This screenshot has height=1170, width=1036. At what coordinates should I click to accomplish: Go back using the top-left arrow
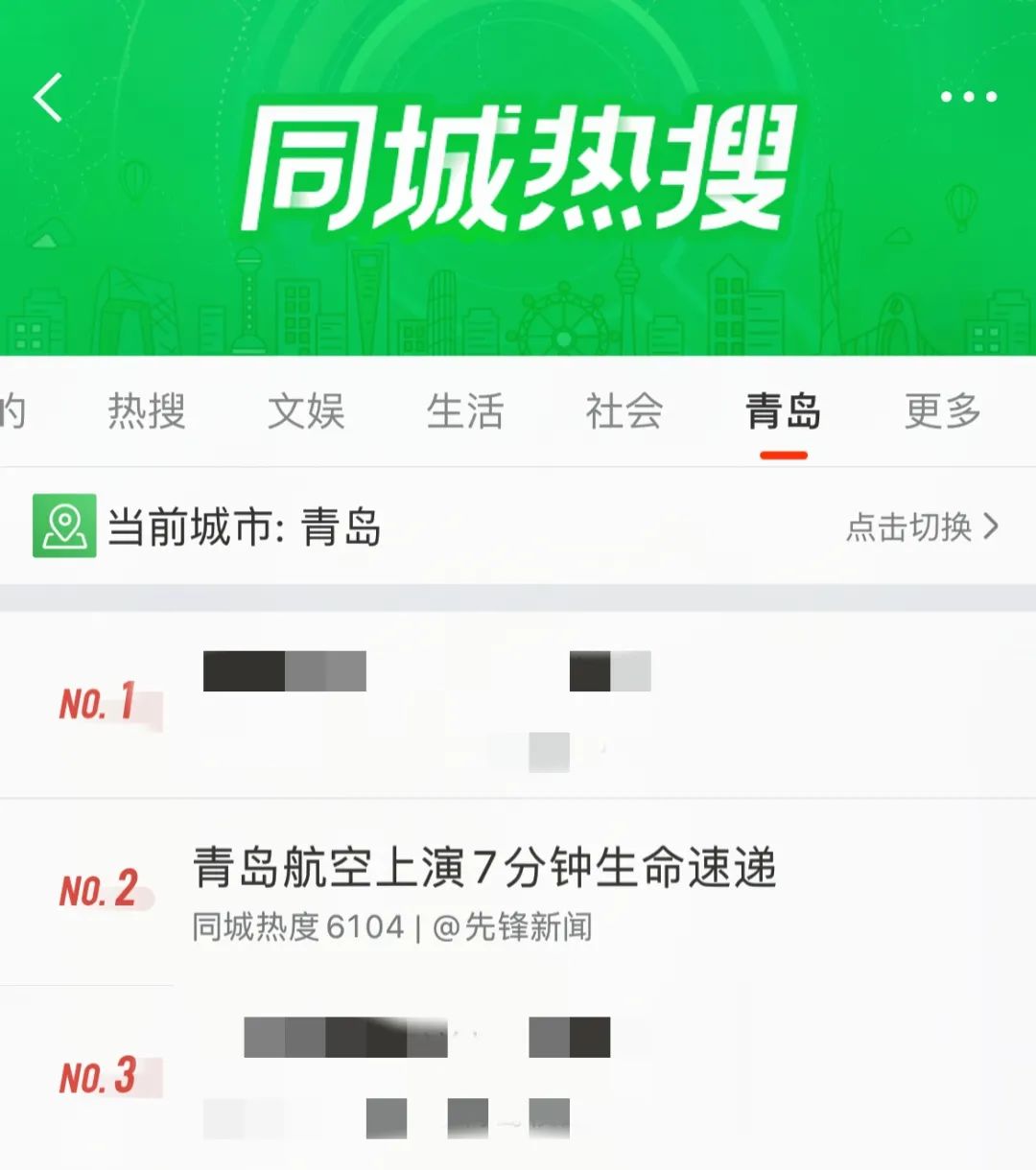(x=48, y=98)
